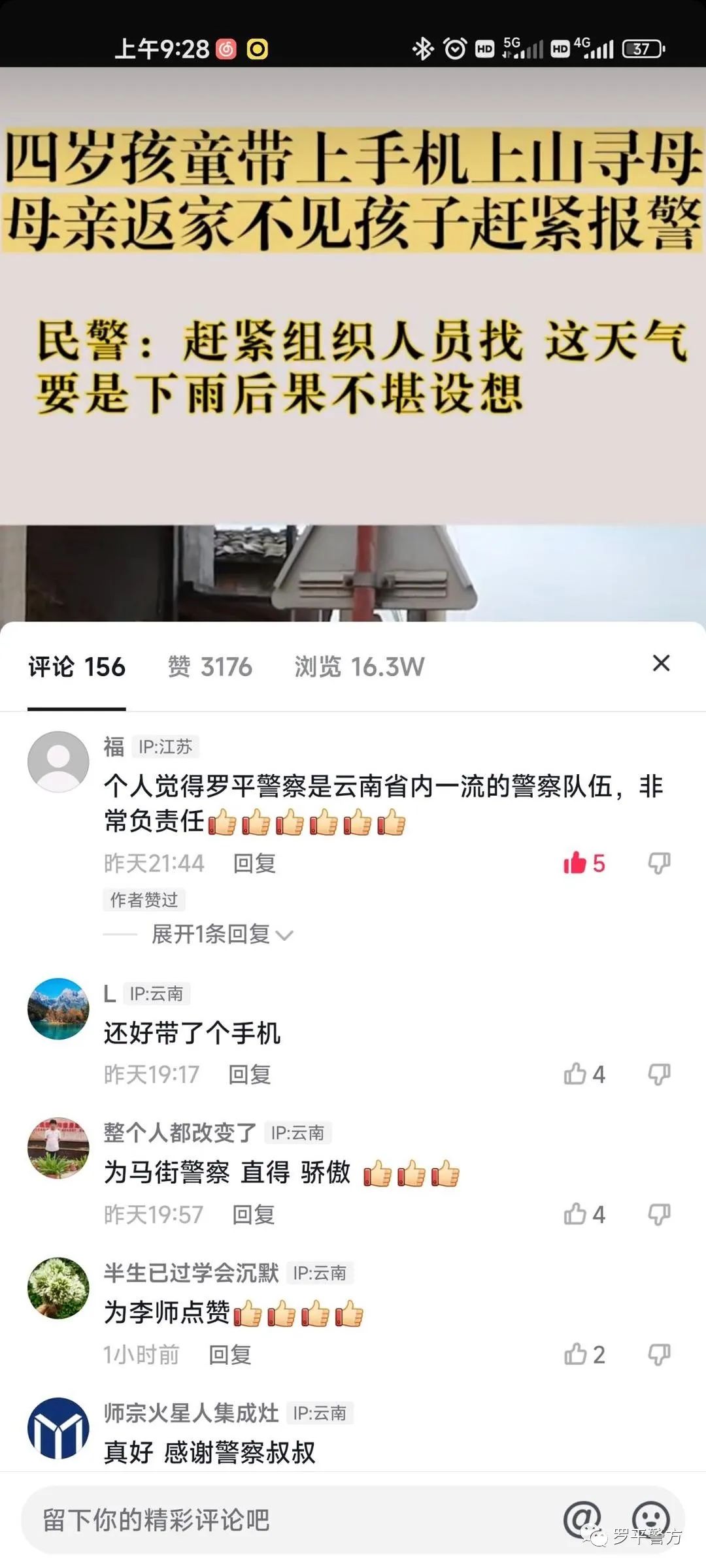Screen dimensions: 706x1568
Task: Reply to 福's comment about 罗平警察
Action: [x=254, y=864]
